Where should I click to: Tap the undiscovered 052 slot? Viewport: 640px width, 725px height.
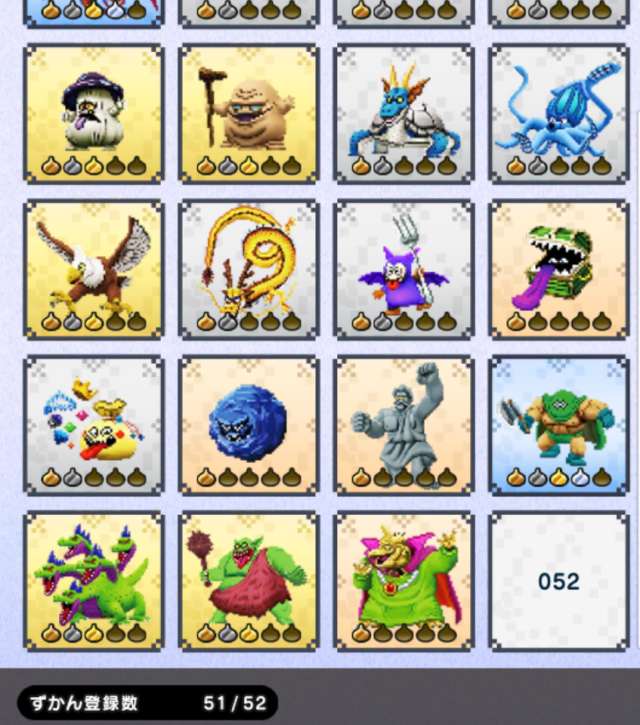[x=559, y=581]
